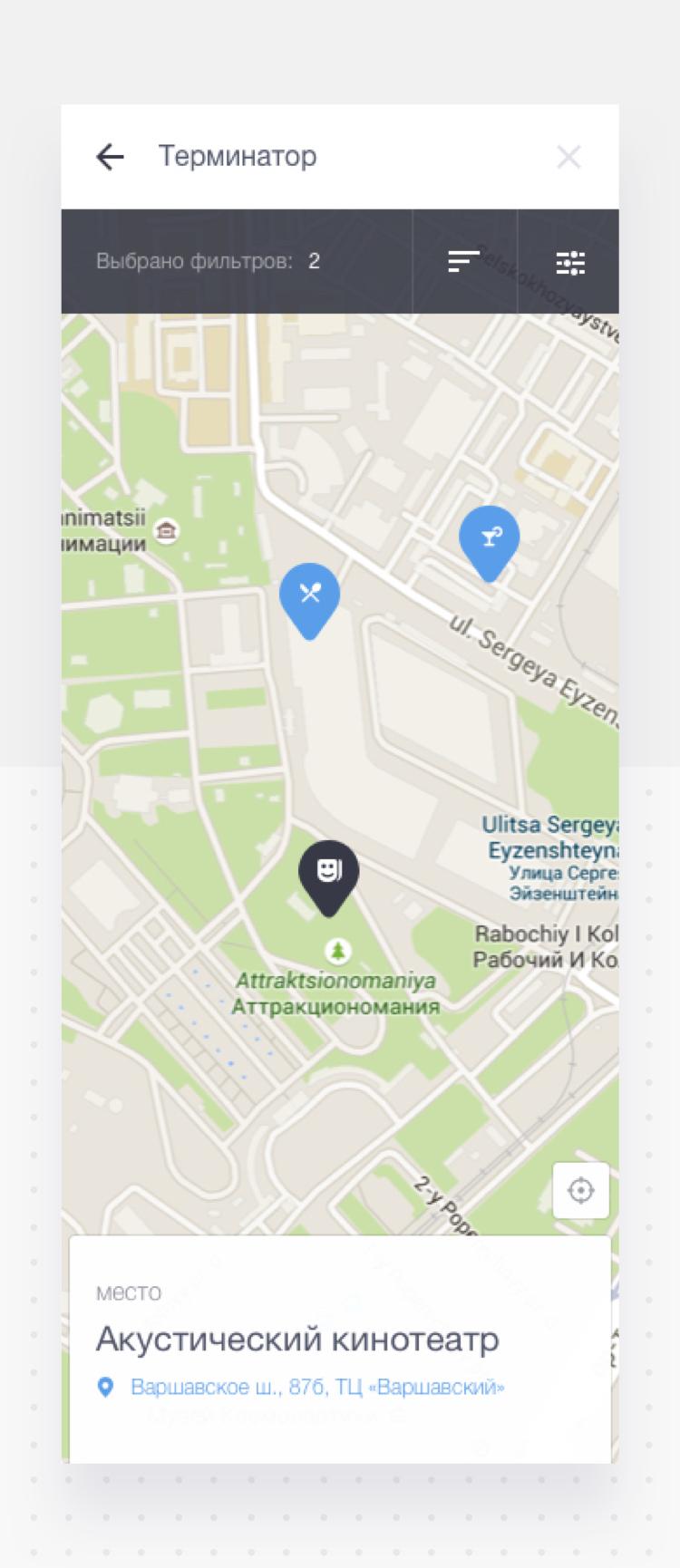Open the Акустический кинотеатр place card
The width and height of the screenshot is (680, 1568).
point(297,1339)
